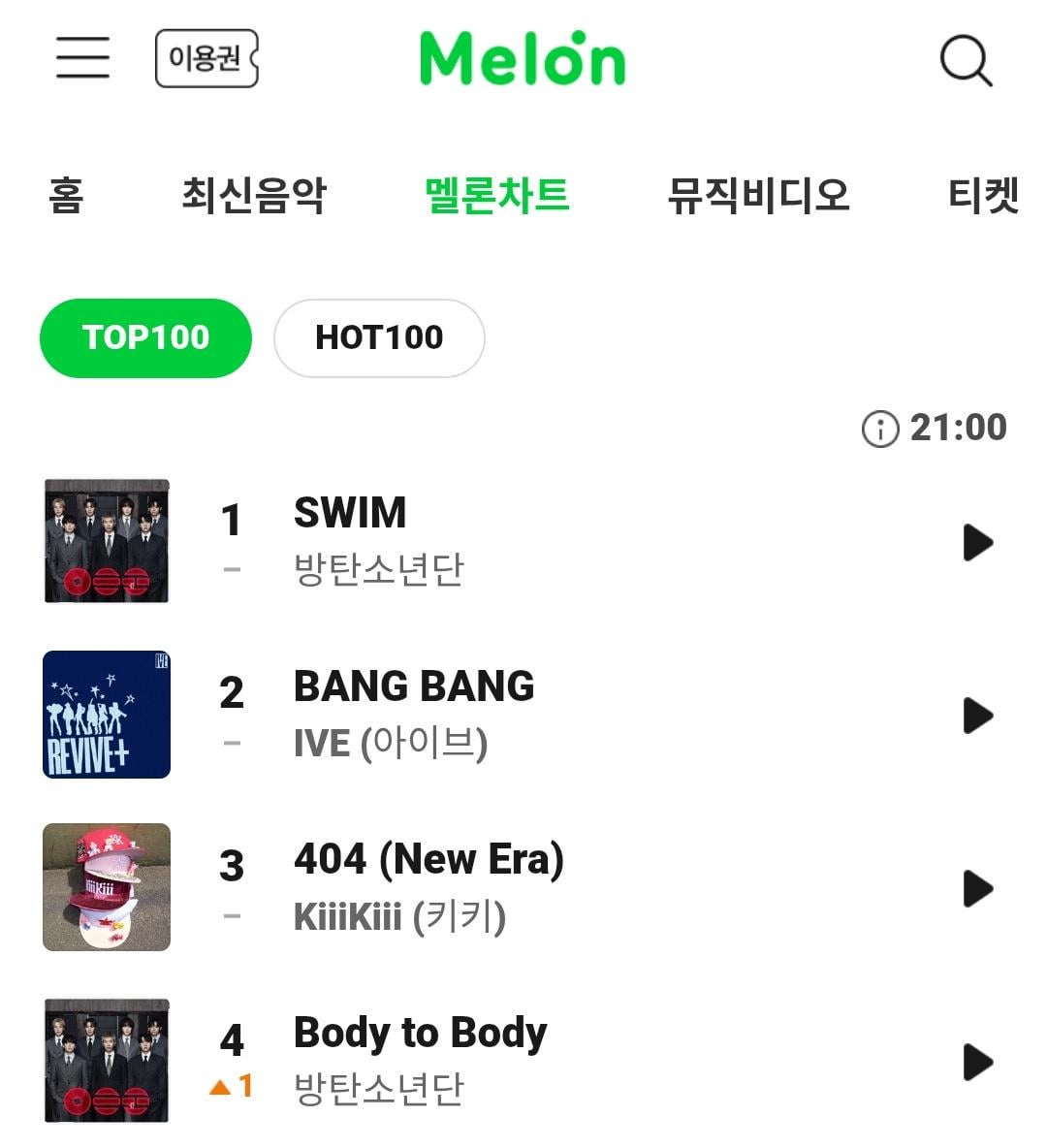Image resolution: width=1047 pixels, height=1148 pixels.
Task: Tap the search magnifier icon
Action: [x=966, y=60]
